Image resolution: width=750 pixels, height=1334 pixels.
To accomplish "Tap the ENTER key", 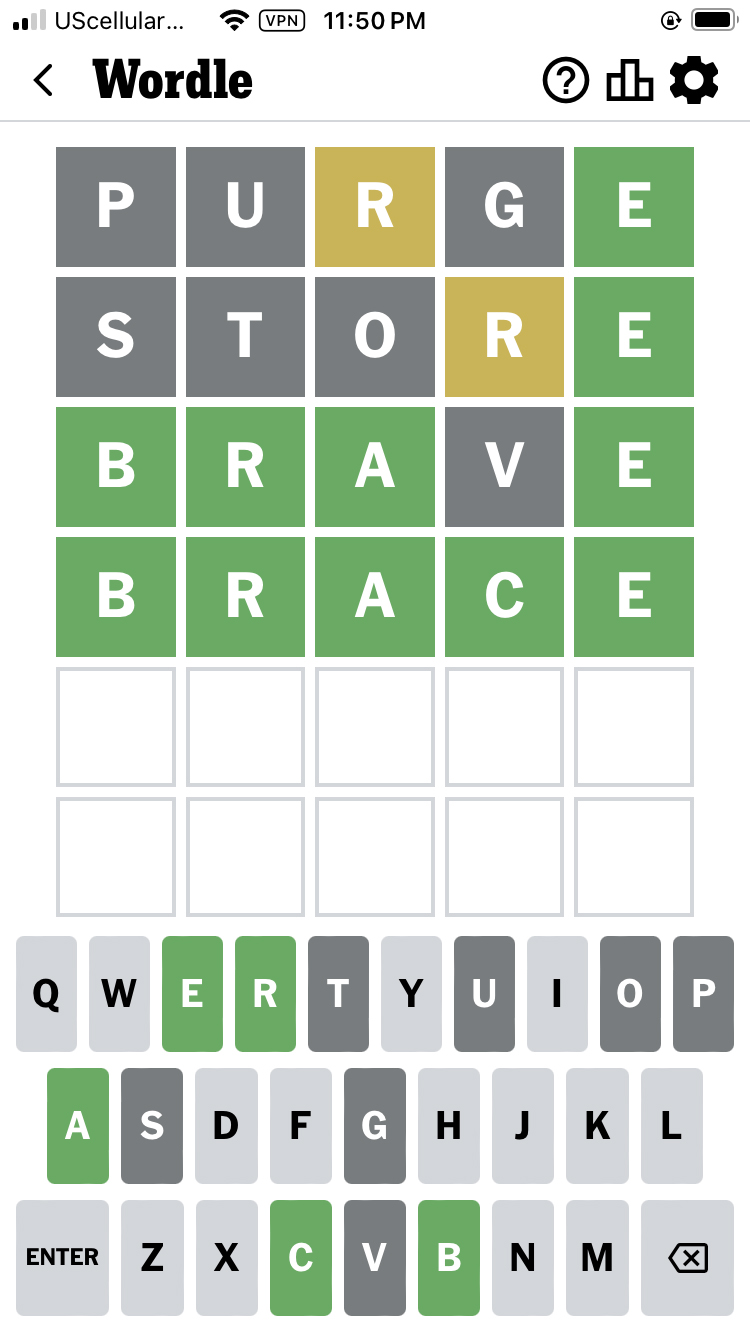I will [62, 1257].
